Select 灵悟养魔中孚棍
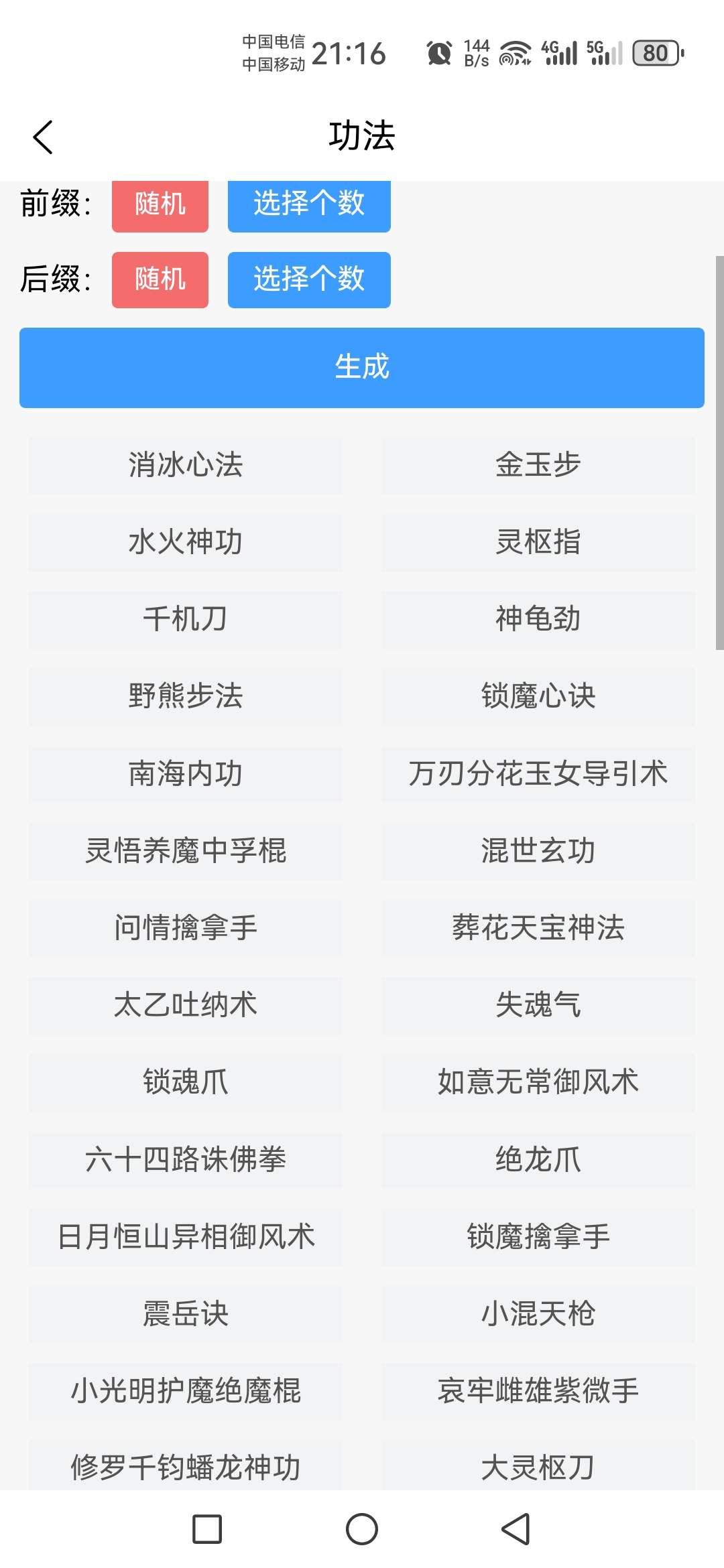 pyautogui.click(x=185, y=851)
